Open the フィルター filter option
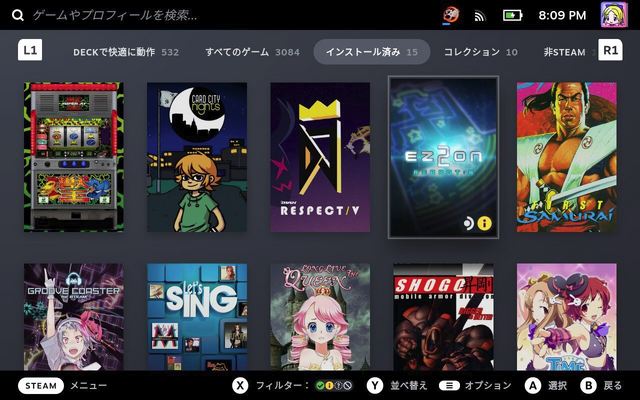640x400 pixels. point(292,385)
